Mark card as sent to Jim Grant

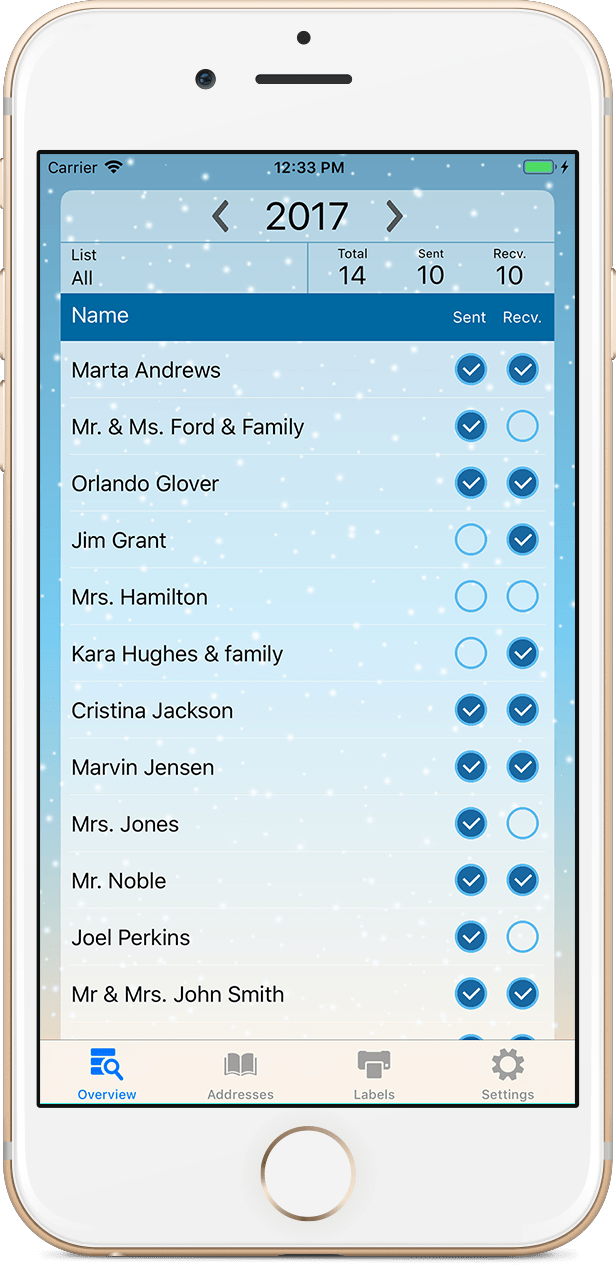(x=471, y=540)
